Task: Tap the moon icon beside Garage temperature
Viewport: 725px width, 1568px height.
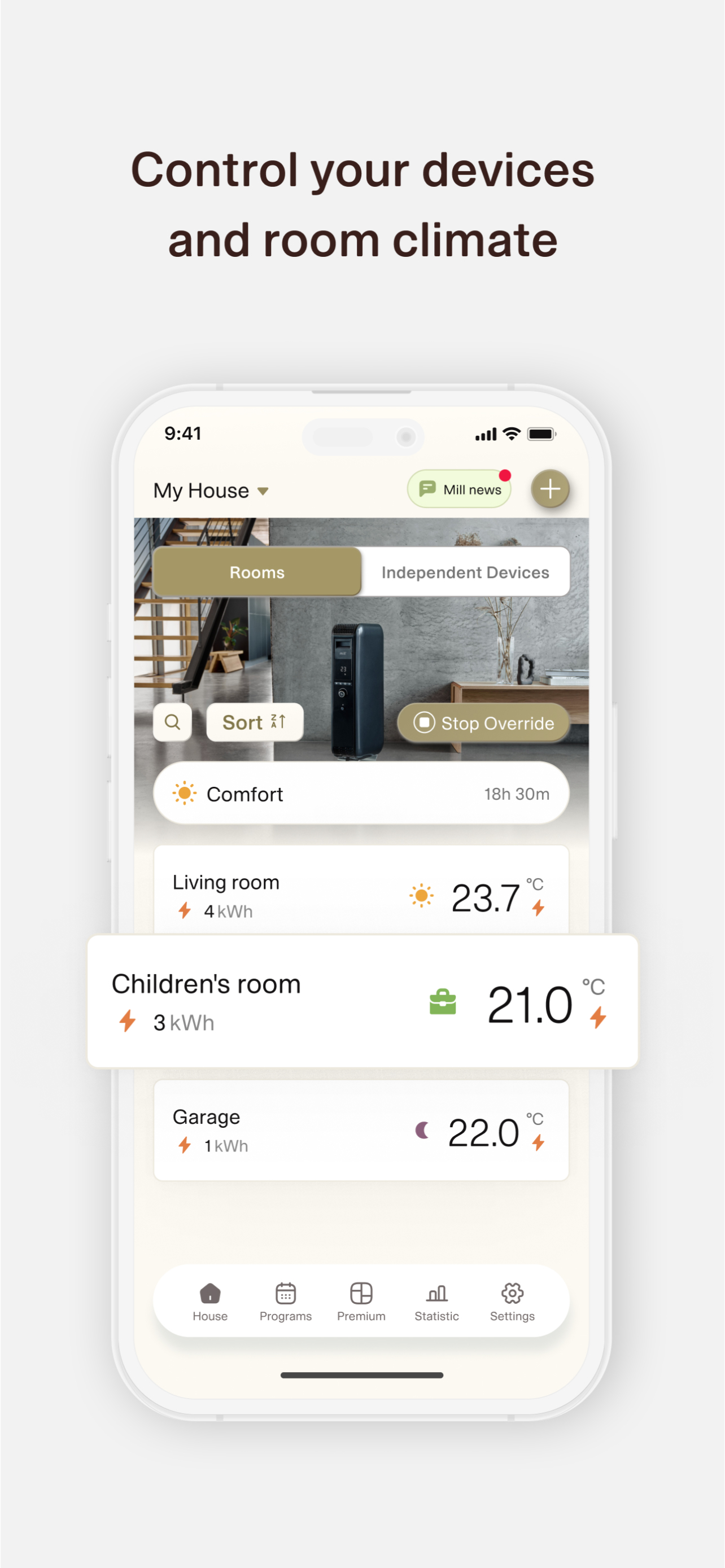Action: point(422,1131)
